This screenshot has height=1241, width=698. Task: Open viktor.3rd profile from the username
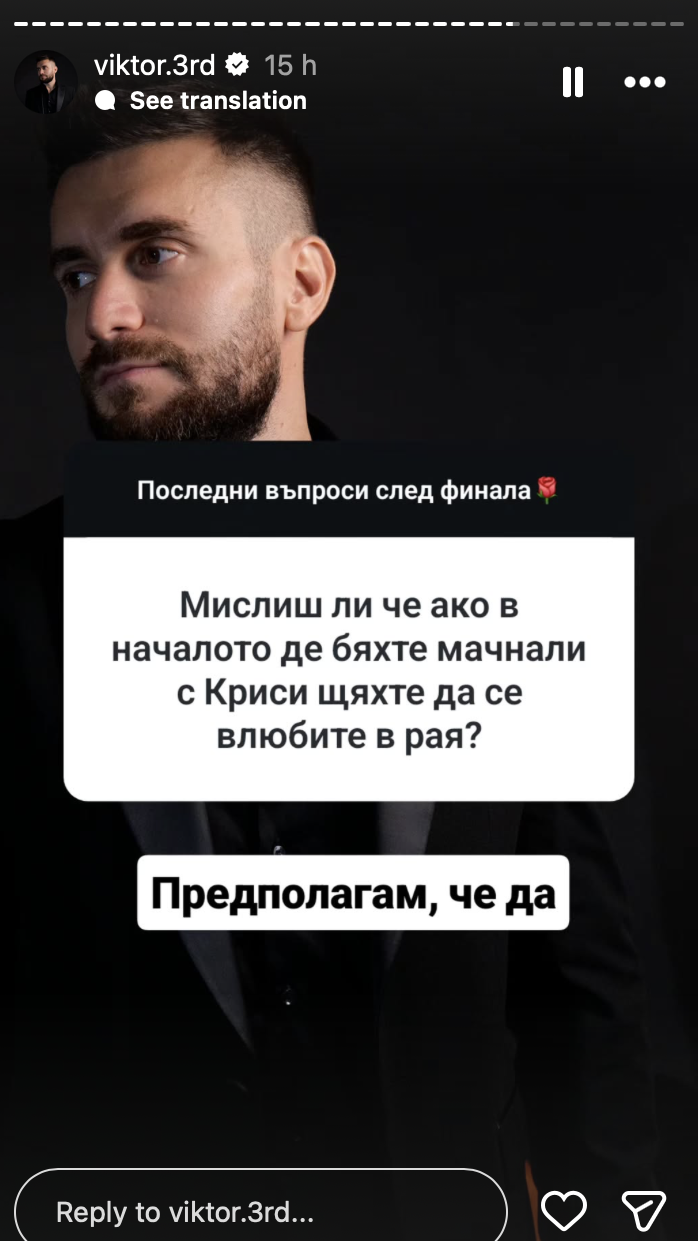154,66
